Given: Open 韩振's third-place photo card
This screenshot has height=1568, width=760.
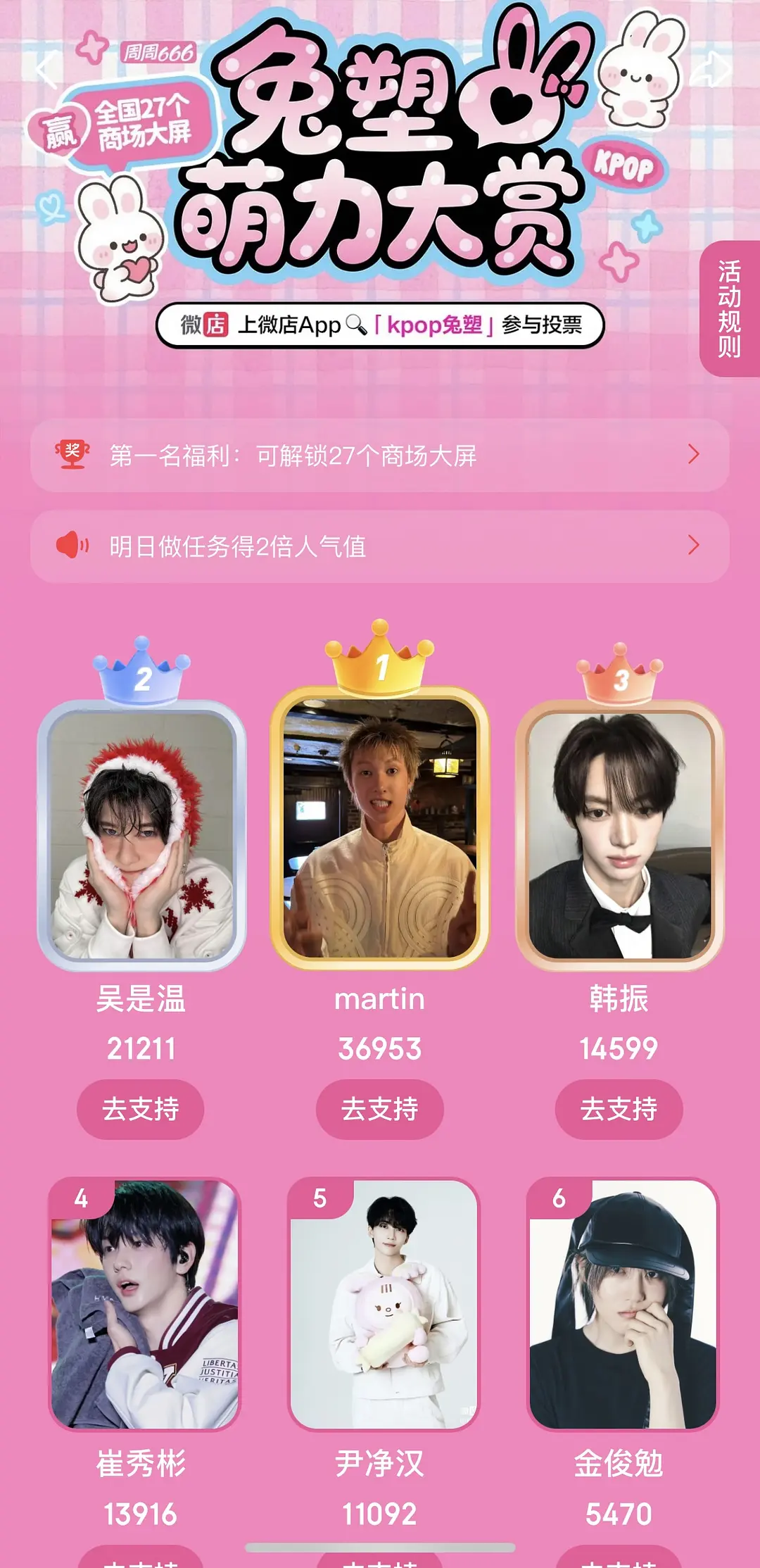Looking at the screenshot, I should tap(619, 835).
